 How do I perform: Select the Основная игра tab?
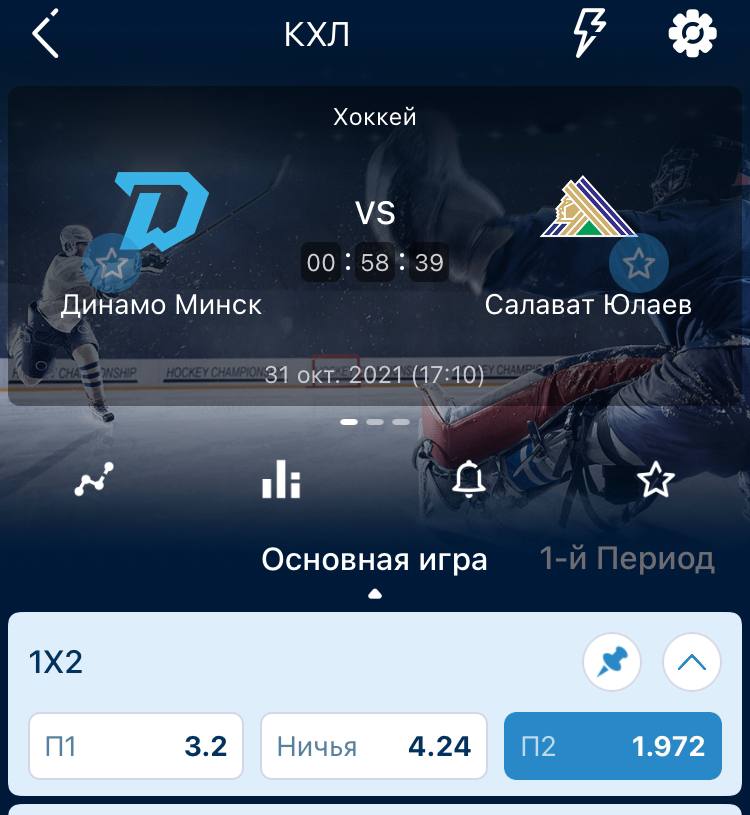tap(374, 559)
